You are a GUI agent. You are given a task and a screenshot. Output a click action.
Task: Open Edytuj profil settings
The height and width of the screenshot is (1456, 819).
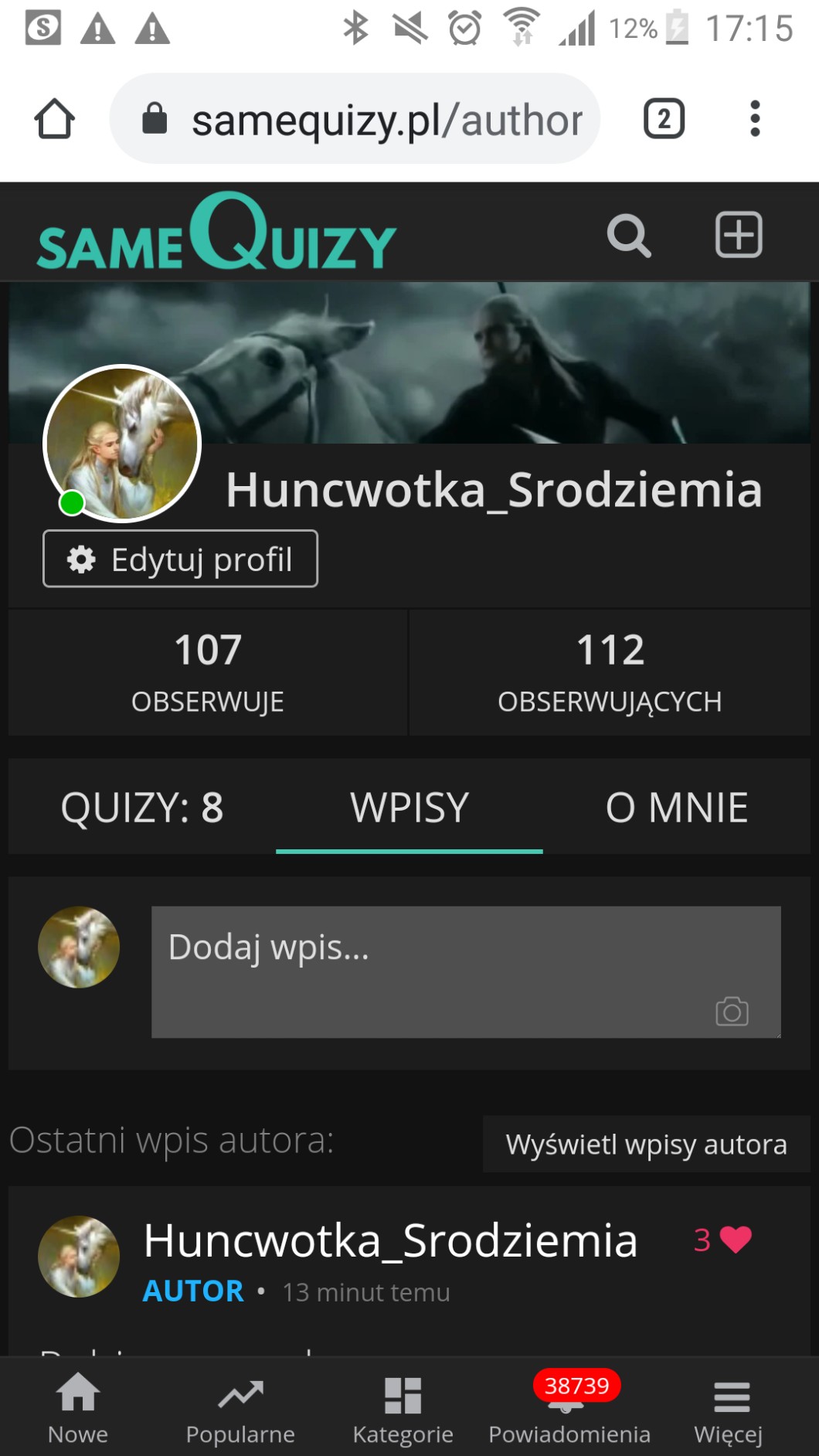click(180, 559)
